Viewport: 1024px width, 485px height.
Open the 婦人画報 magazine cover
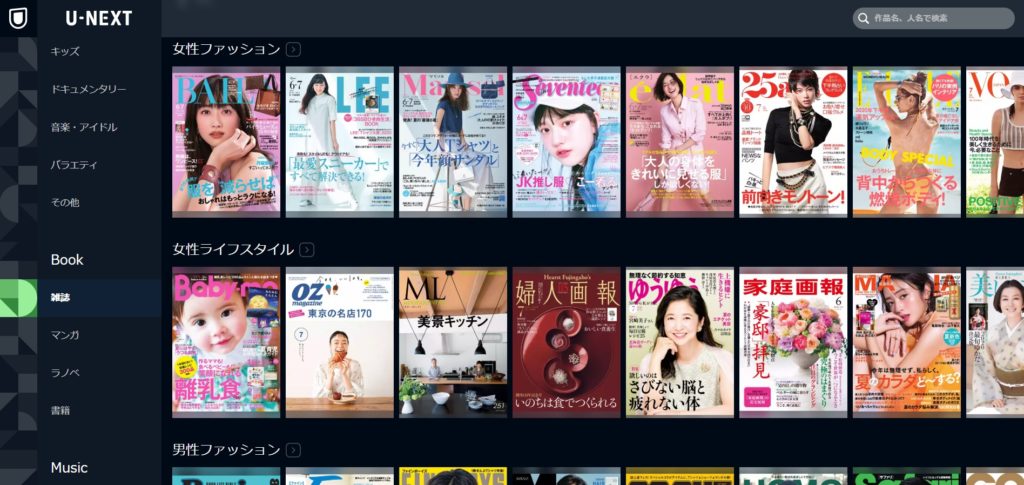pos(566,342)
